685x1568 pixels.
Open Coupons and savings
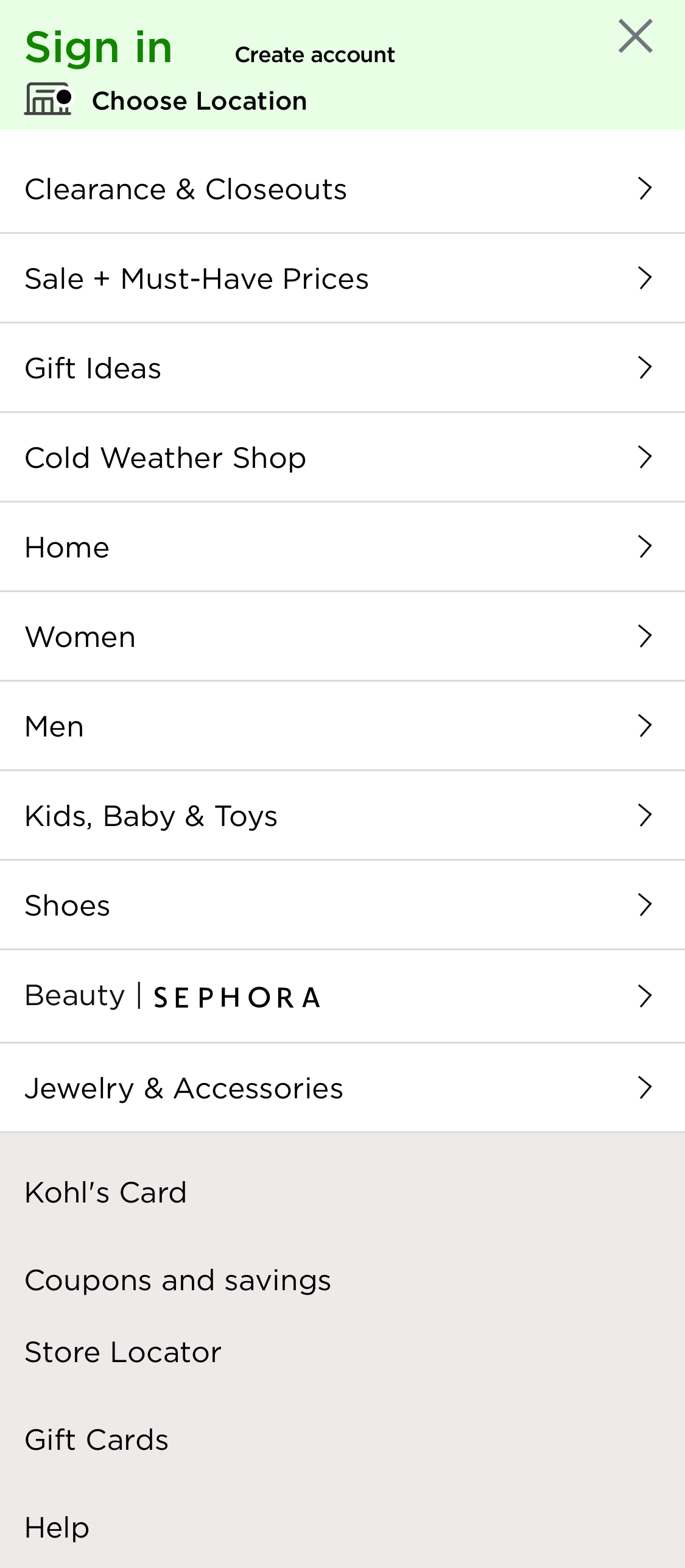177,1279
